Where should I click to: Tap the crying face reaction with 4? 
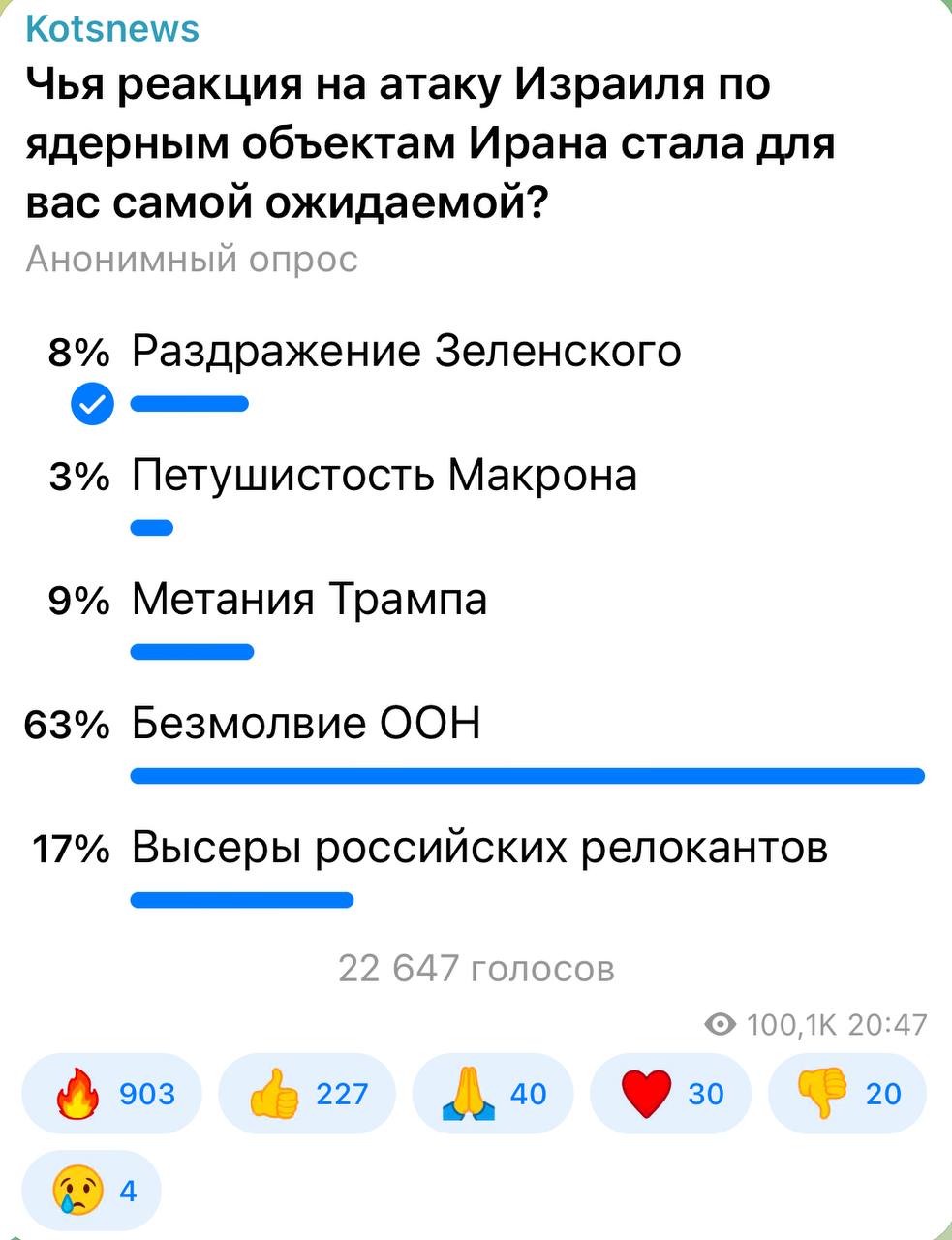(x=91, y=1190)
